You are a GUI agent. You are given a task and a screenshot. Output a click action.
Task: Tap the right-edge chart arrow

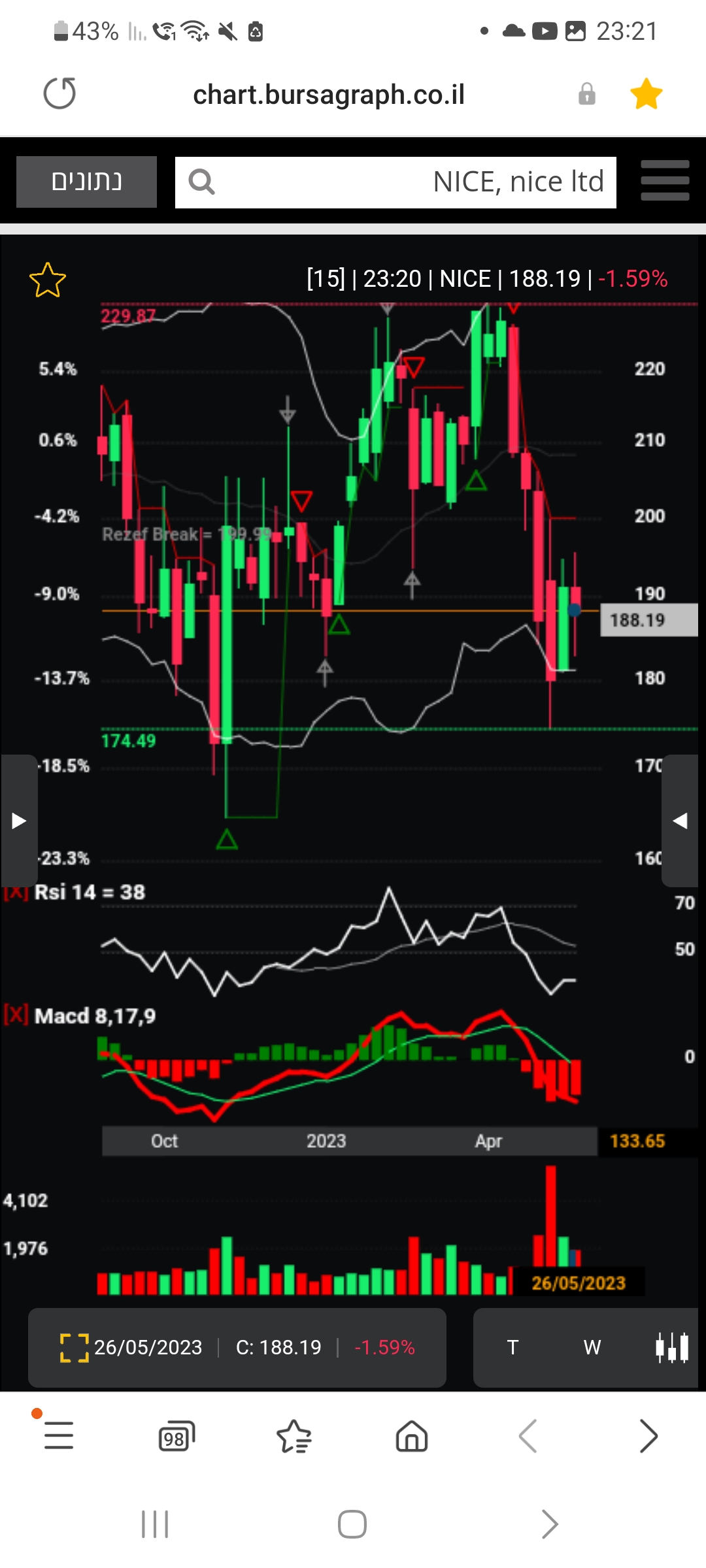coord(681,821)
